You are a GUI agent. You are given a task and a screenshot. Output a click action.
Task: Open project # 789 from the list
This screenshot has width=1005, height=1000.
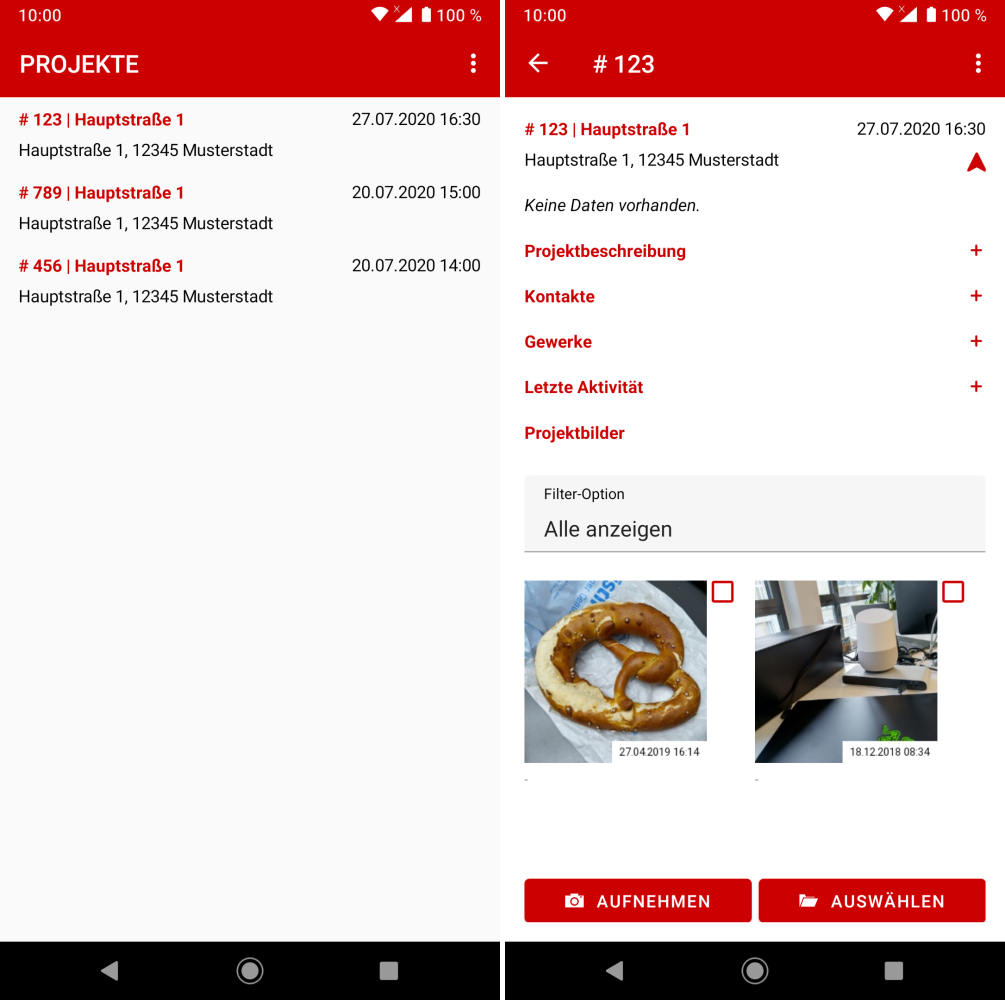tap(249, 207)
